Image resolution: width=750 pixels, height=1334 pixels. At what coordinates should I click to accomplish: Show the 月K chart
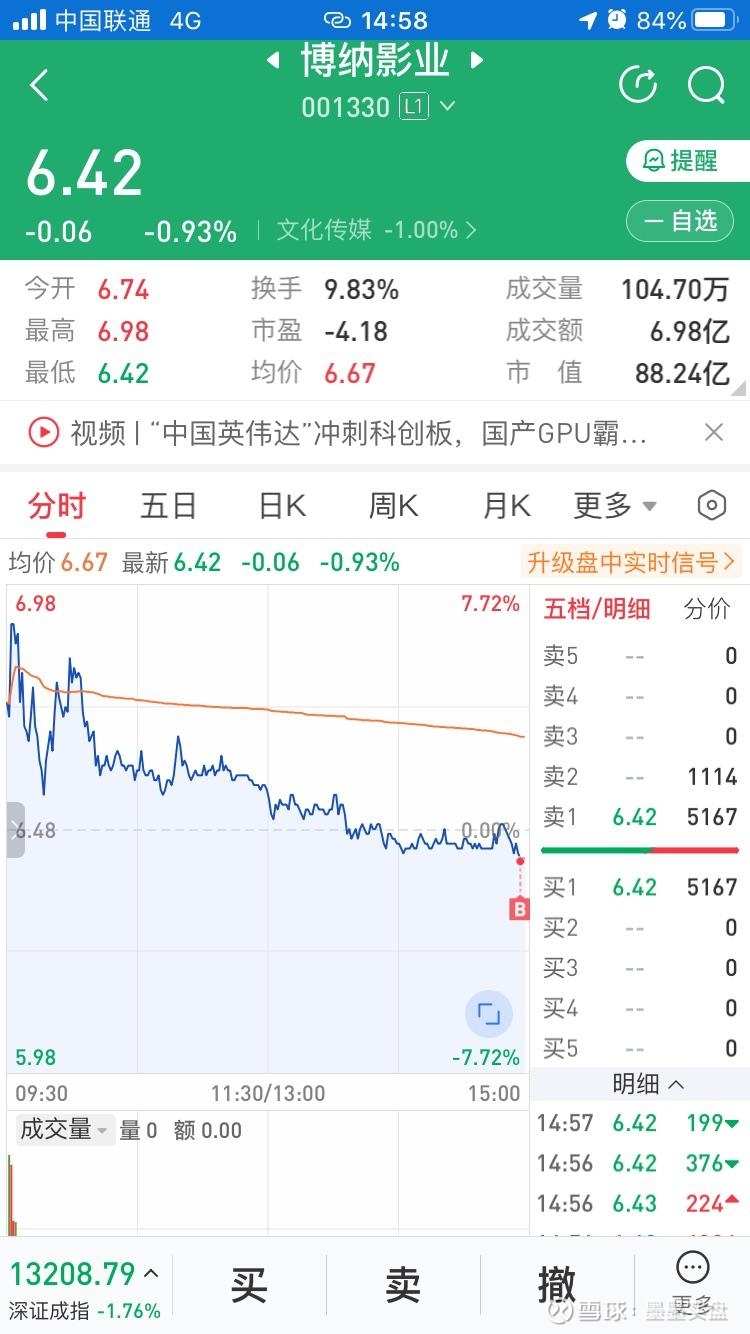[x=506, y=506]
